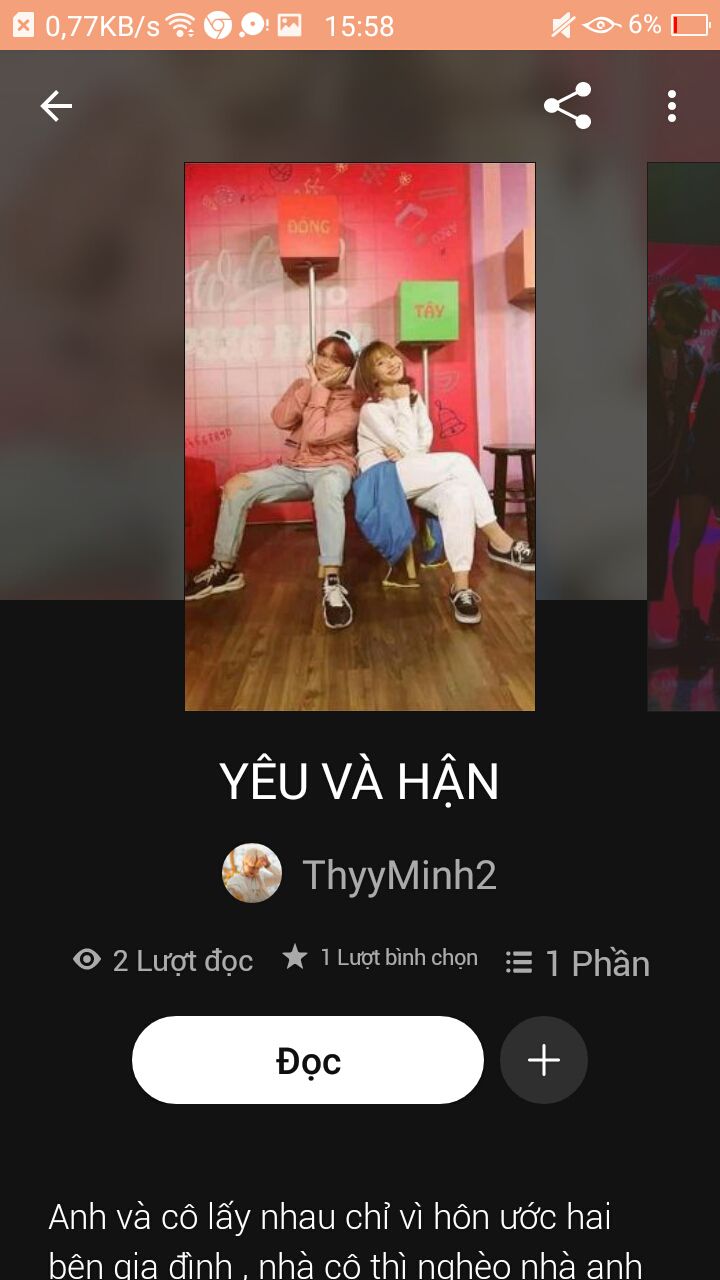The width and height of the screenshot is (720, 1280).
Task: Open the overflow menu
Action: coord(672,106)
